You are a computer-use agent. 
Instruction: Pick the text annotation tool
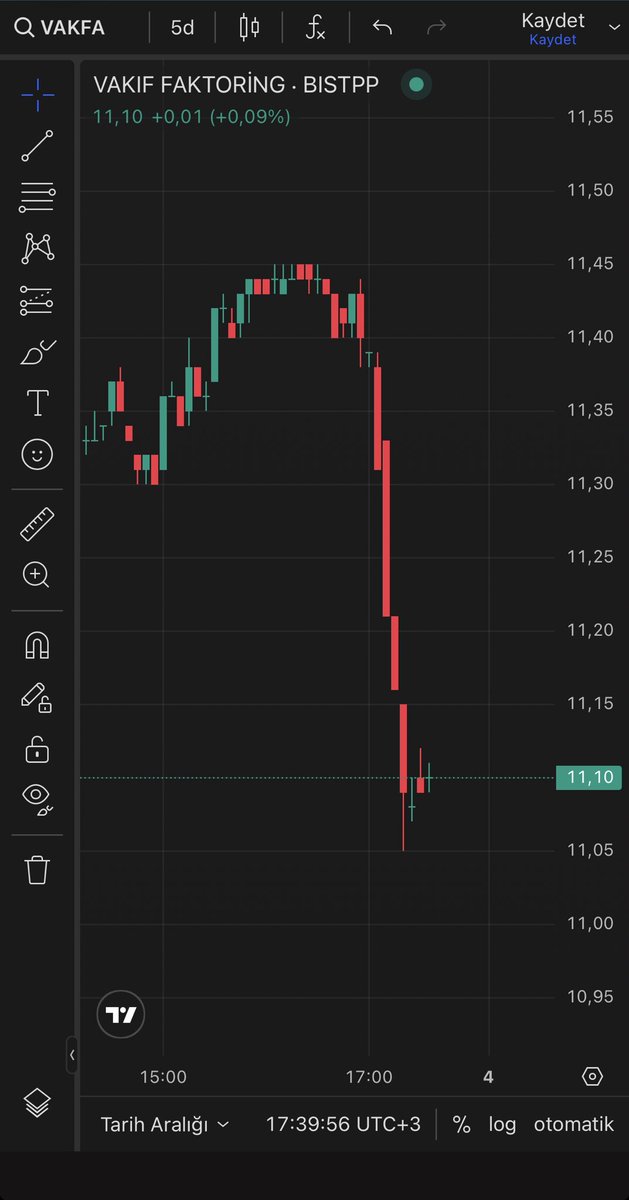pos(37,403)
